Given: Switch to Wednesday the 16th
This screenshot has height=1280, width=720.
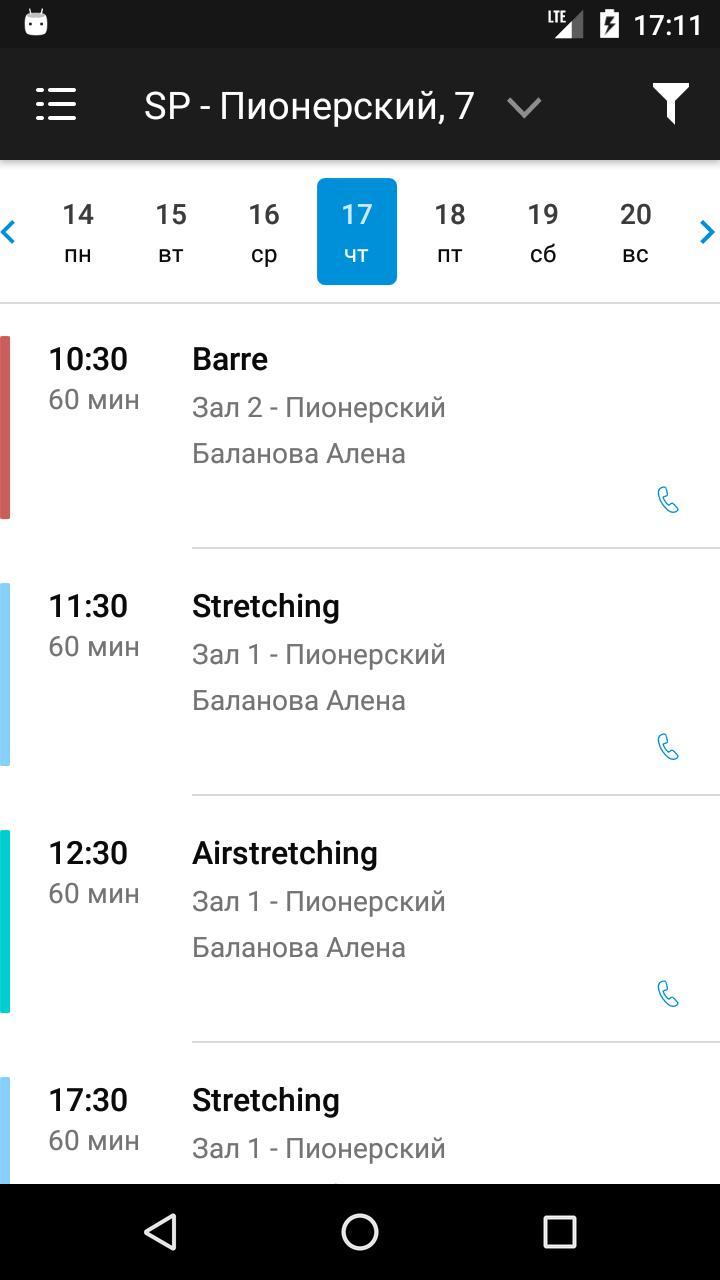Looking at the screenshot, I should [x=264, y=232].
